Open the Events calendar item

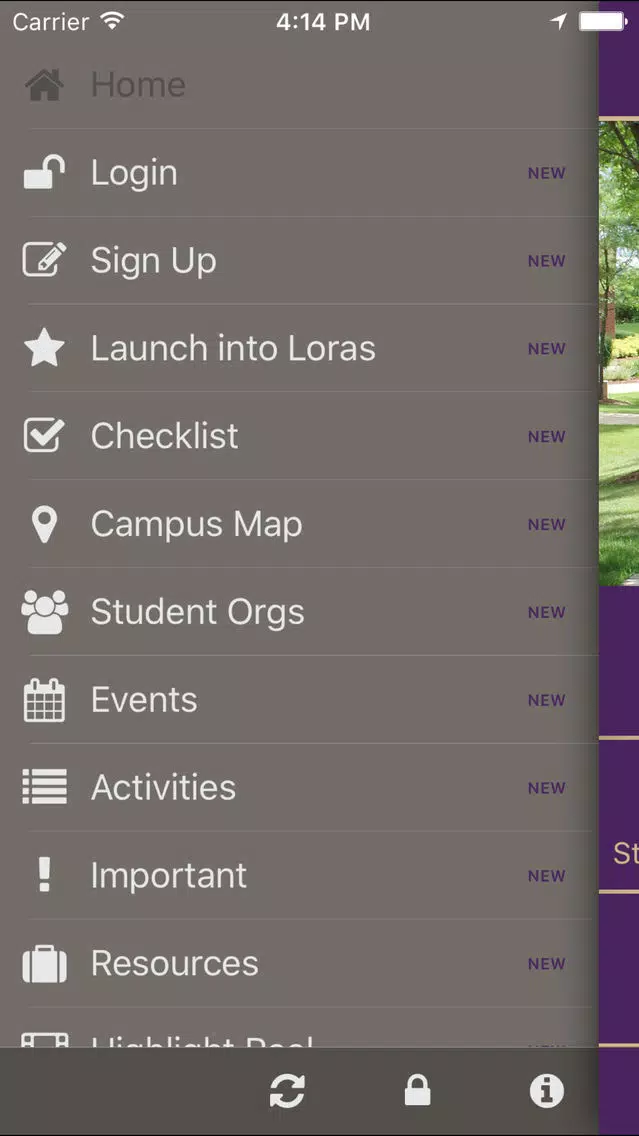pos(299,700)
